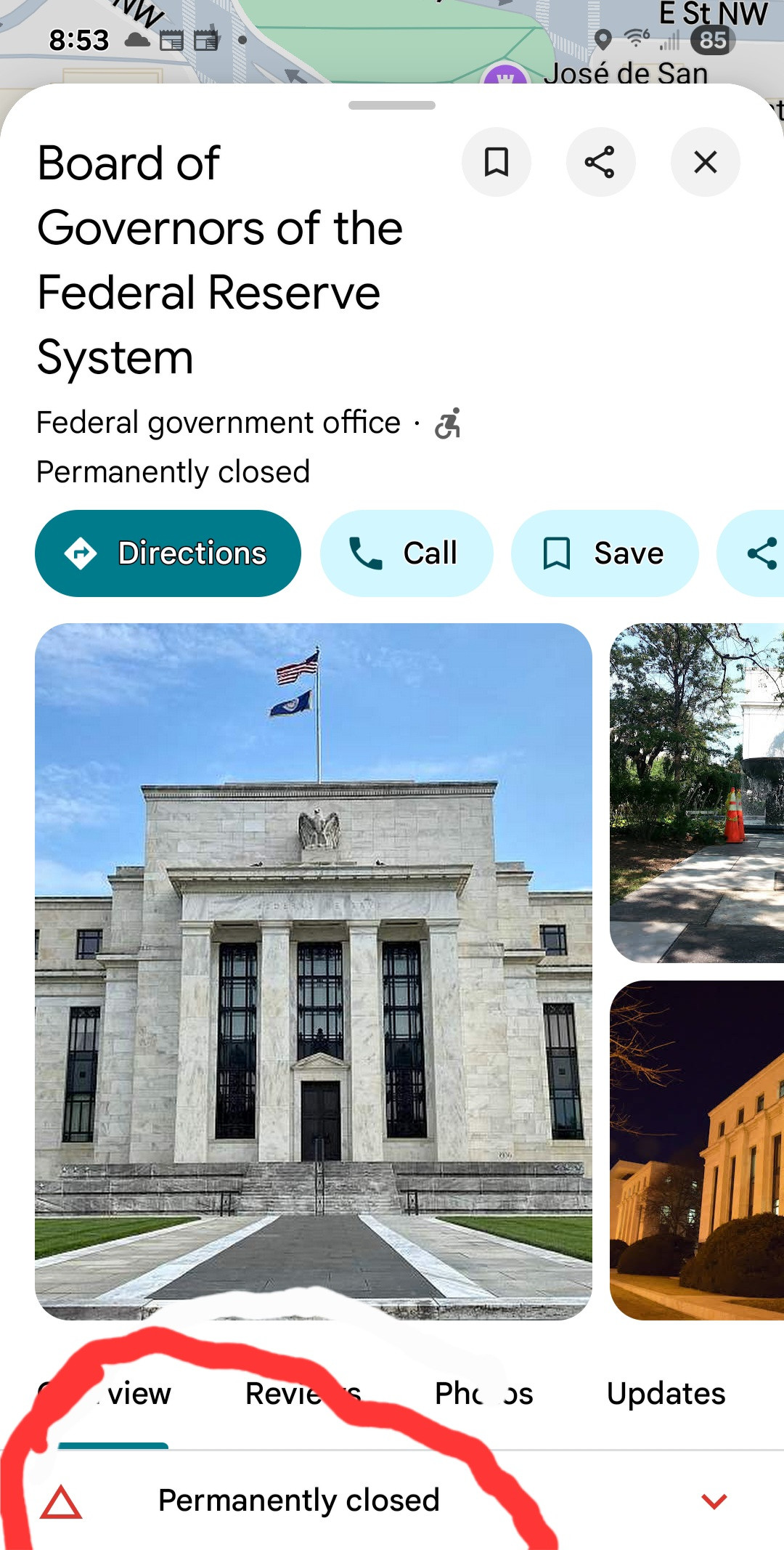The height and width of the screenshot is (1550, 784).
Task: Switch to the Photos tab
Action: (483, 1394)
